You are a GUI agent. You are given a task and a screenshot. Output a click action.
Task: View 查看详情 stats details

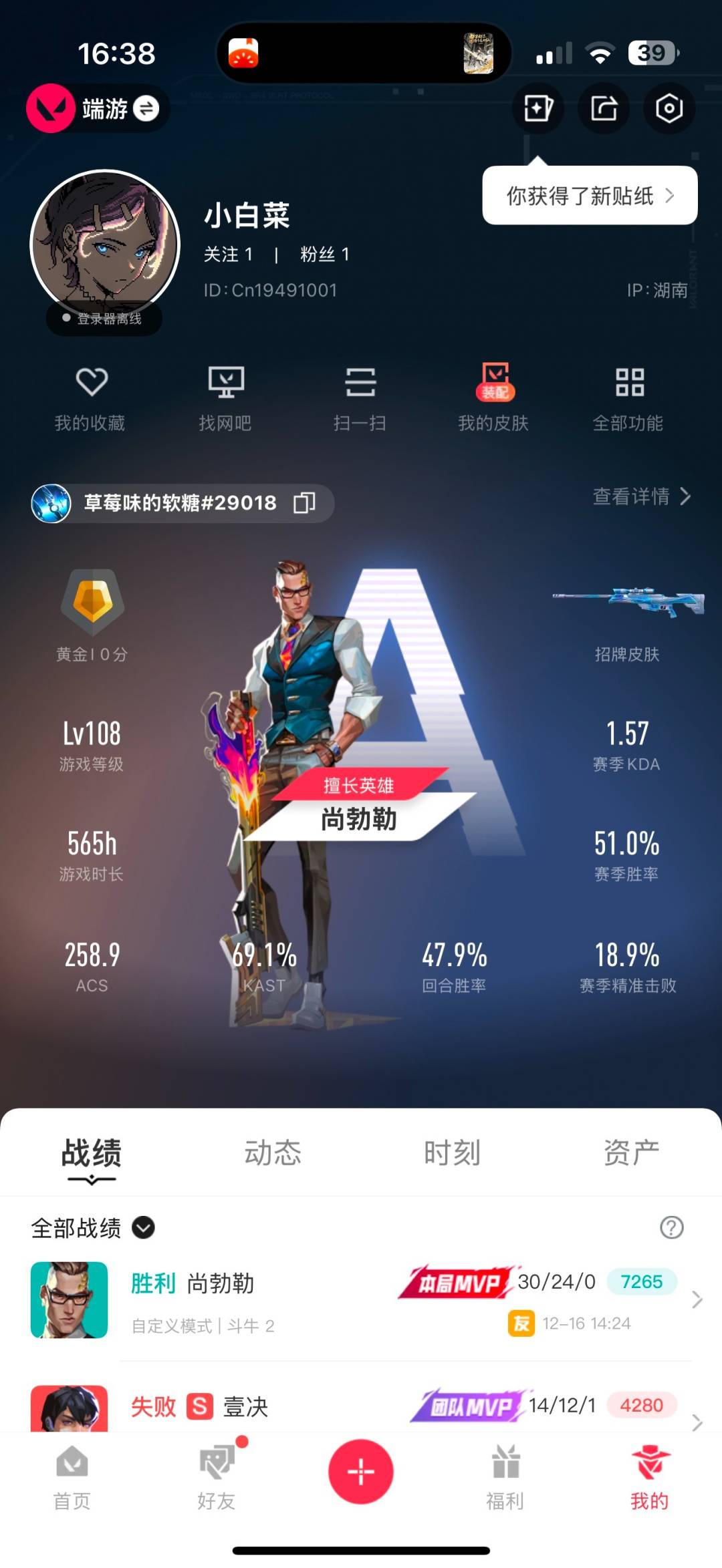point(641,496)
